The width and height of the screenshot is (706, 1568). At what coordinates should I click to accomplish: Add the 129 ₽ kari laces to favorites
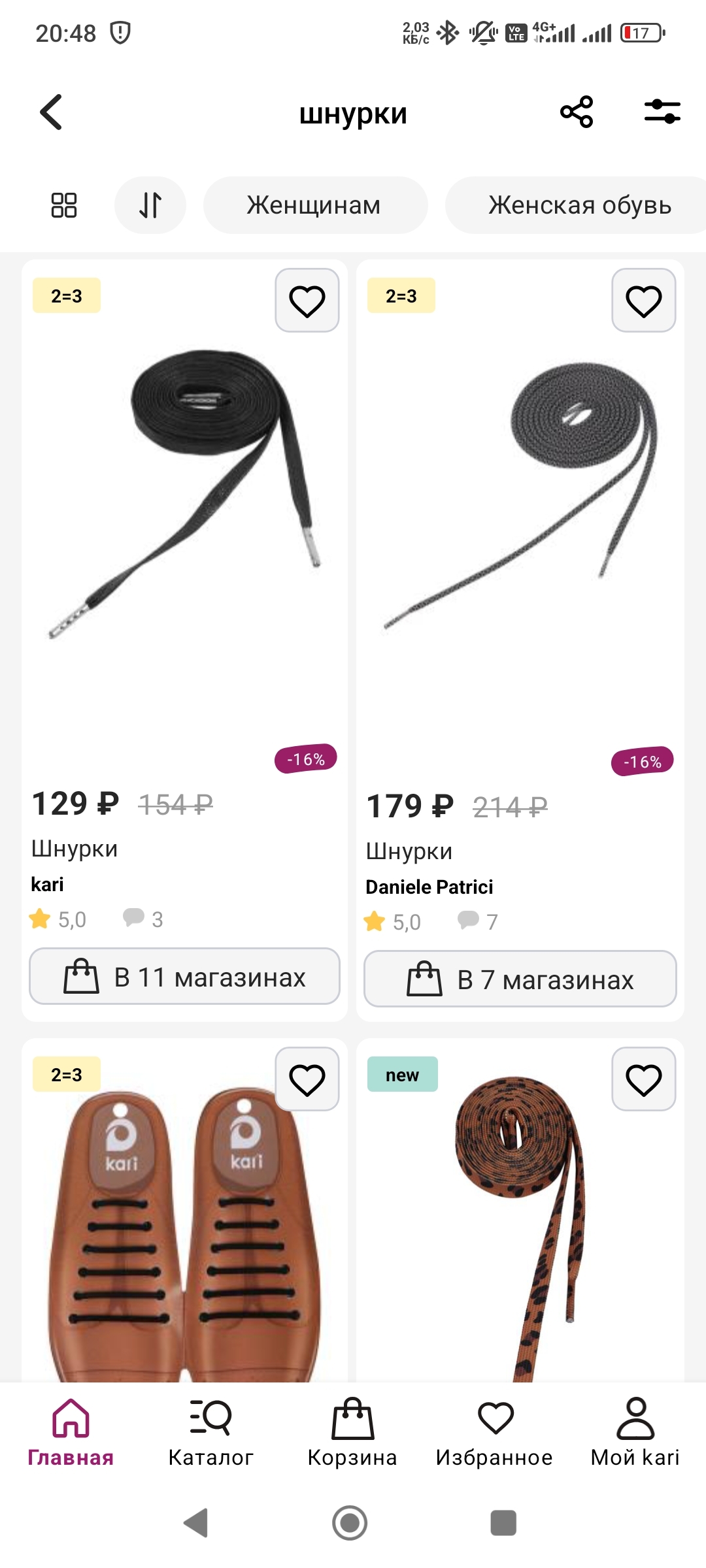[307, 301]
